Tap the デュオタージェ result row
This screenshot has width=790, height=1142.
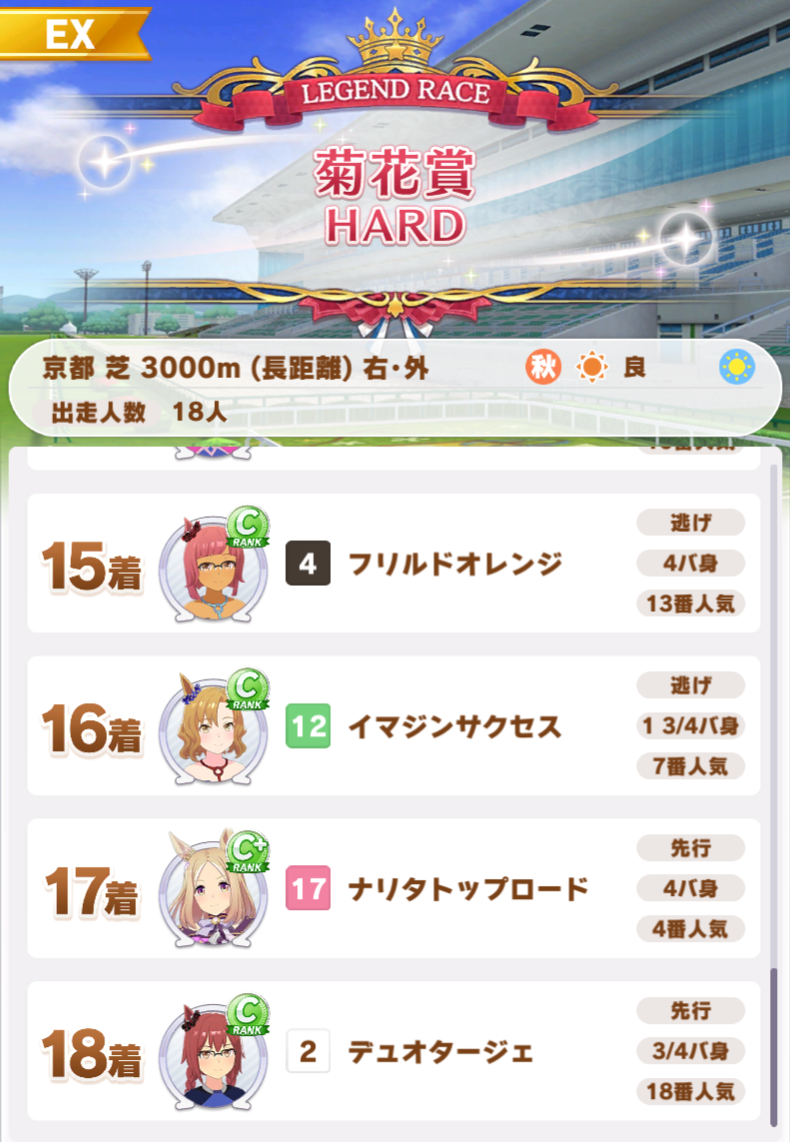tap(394, 1051)
